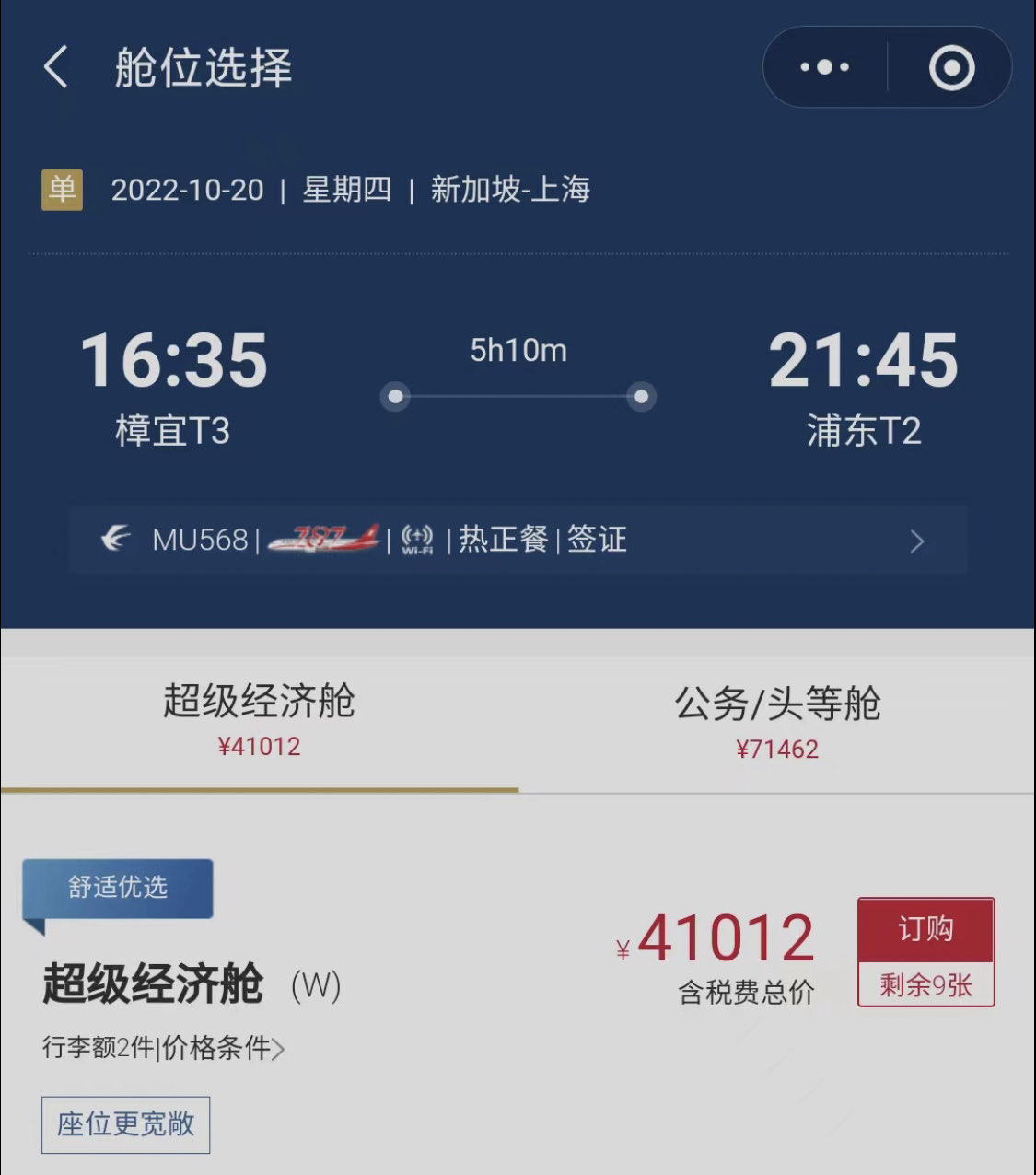Switch to the 公务/头等舱 tab
Viewport: 1036px width, 1175px height.
click(776, 722)
